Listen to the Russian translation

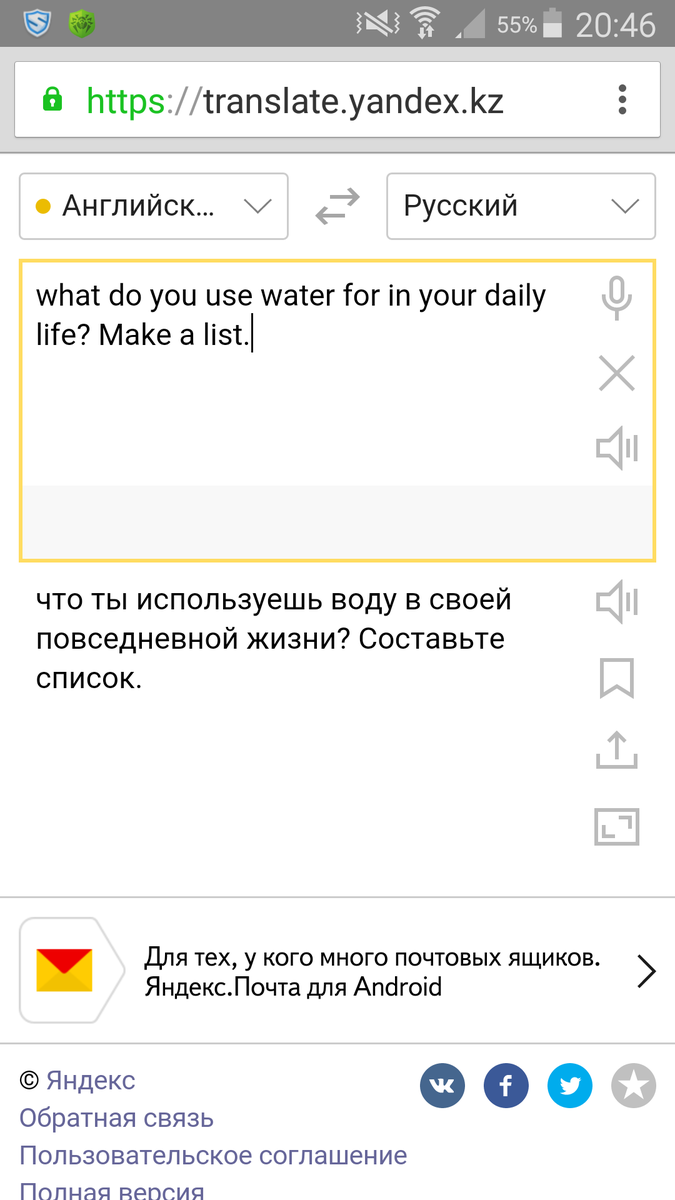point(616,602)
